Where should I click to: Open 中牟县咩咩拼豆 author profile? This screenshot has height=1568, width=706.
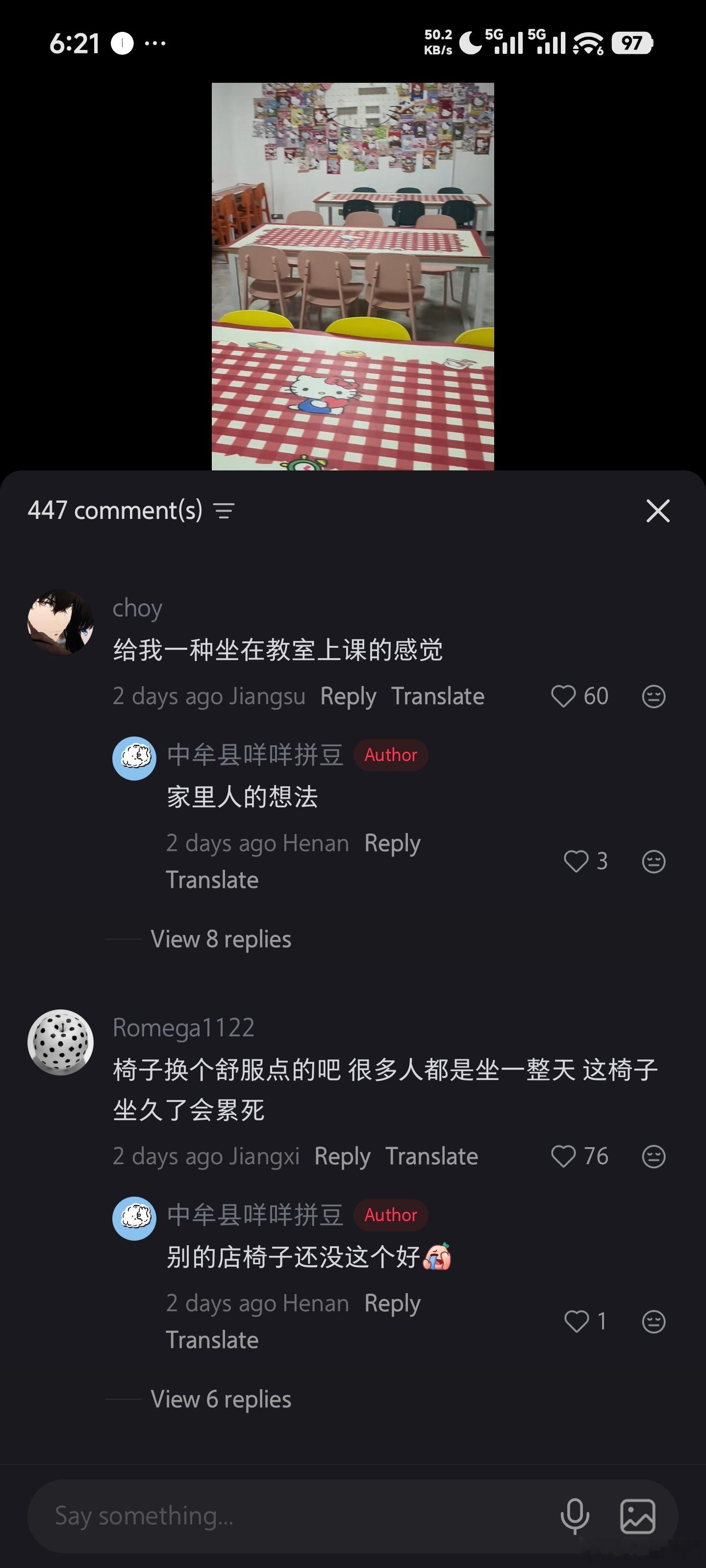point(256,755)
